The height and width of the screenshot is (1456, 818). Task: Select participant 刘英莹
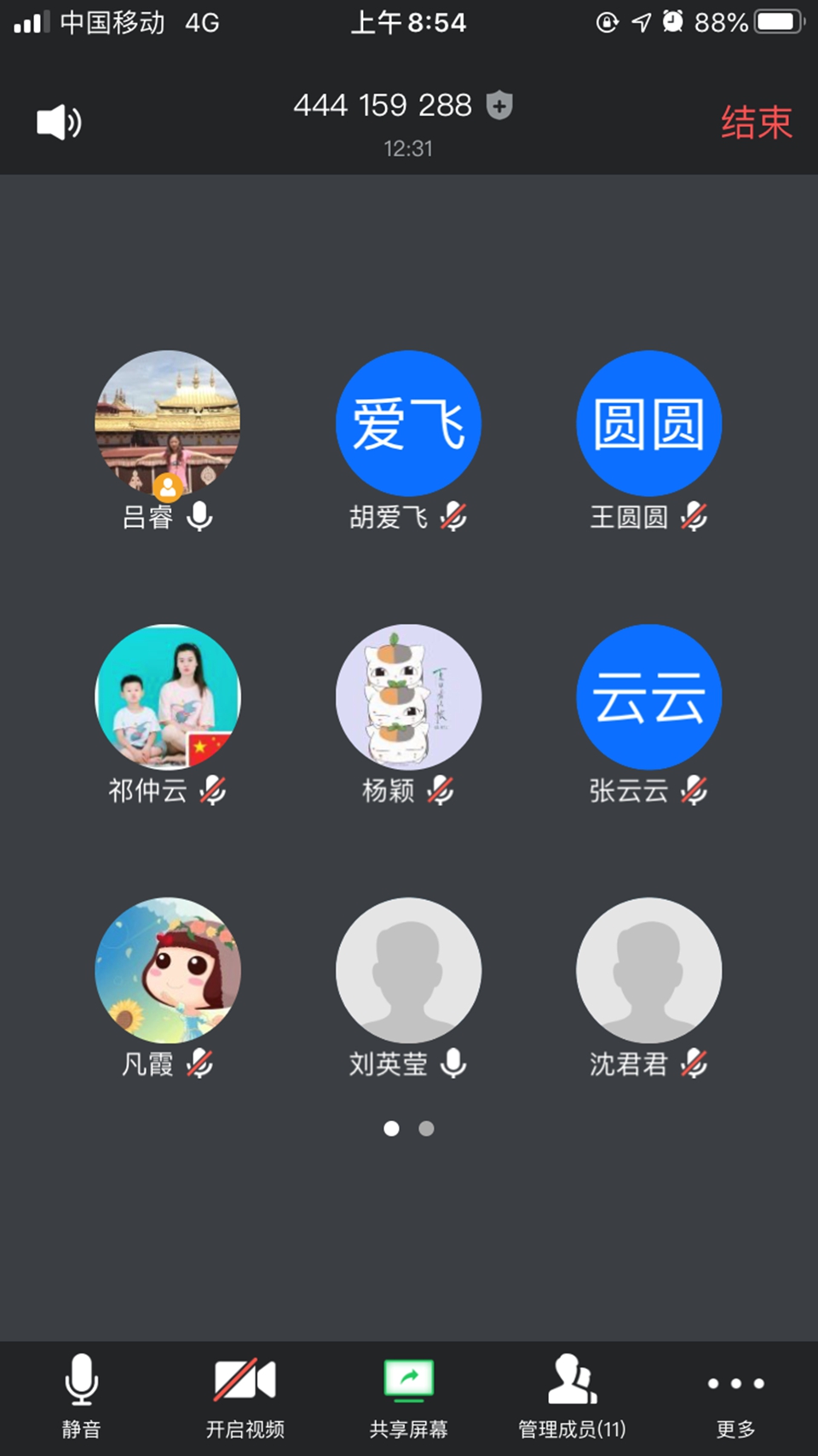point(408,970)
